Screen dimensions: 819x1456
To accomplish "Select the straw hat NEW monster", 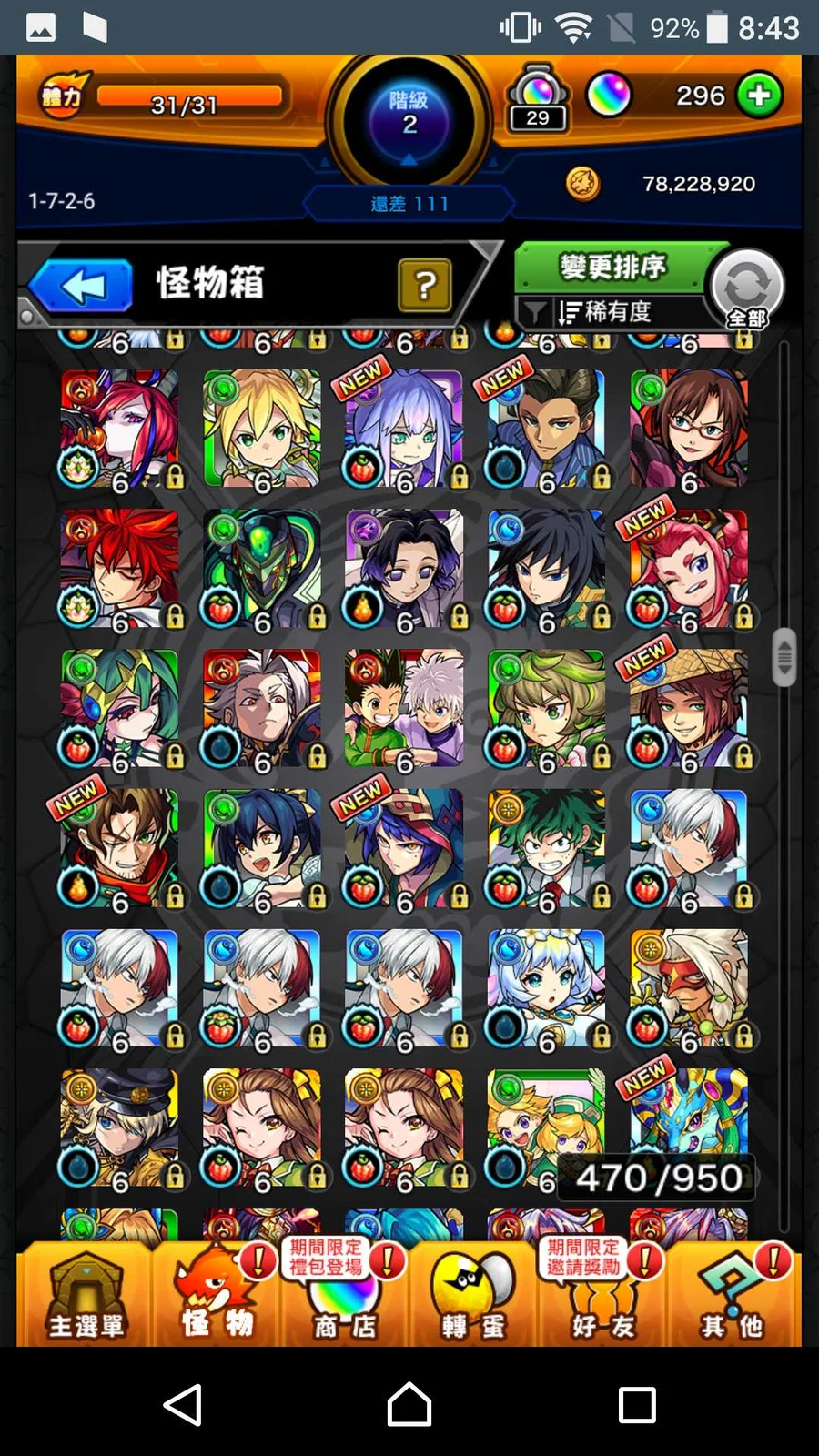I will 689,708.
